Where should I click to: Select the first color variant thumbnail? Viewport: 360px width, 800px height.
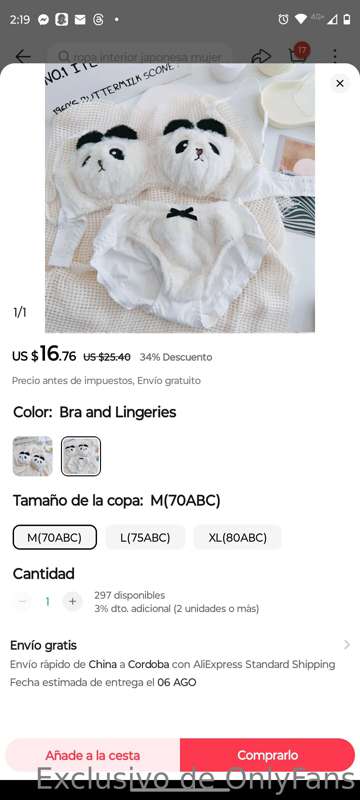33,456
